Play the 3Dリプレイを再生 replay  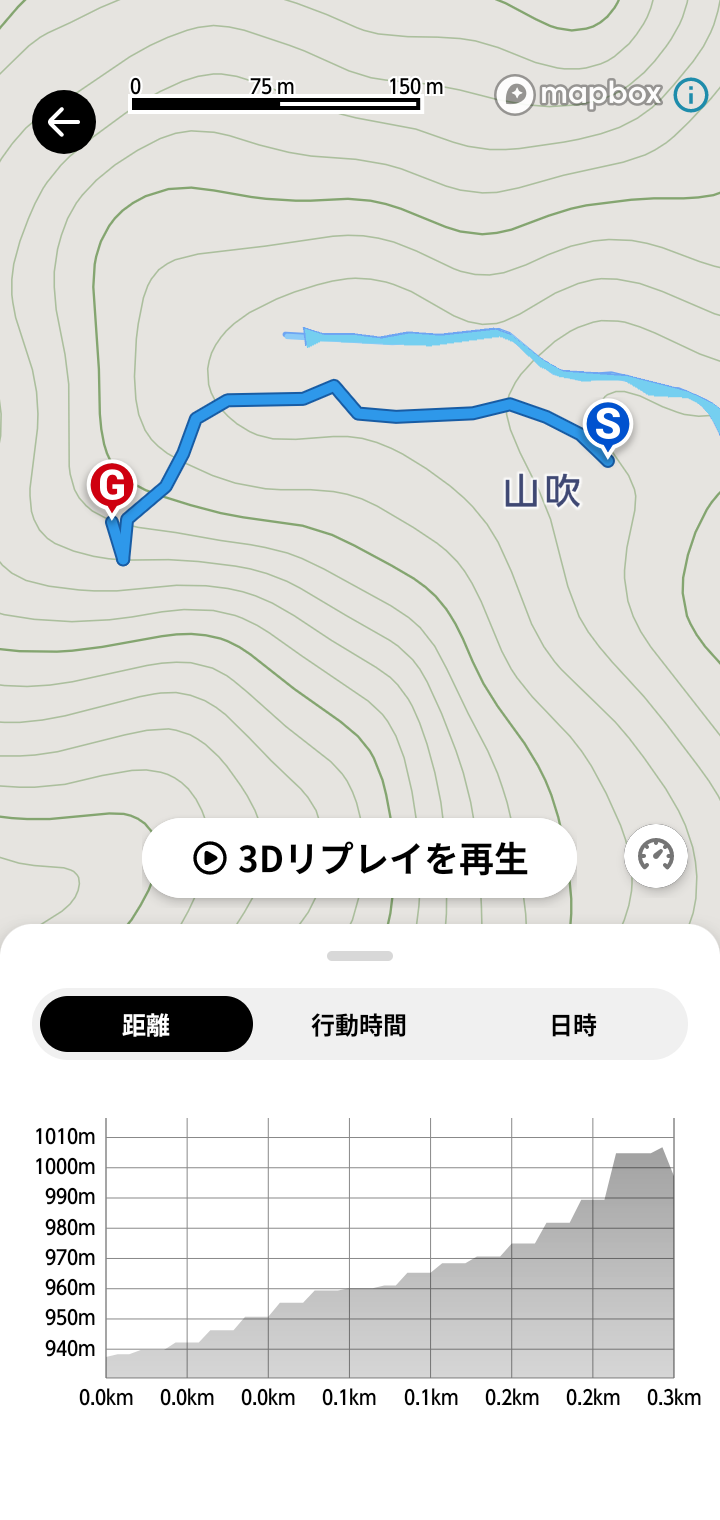coord(359,858)
